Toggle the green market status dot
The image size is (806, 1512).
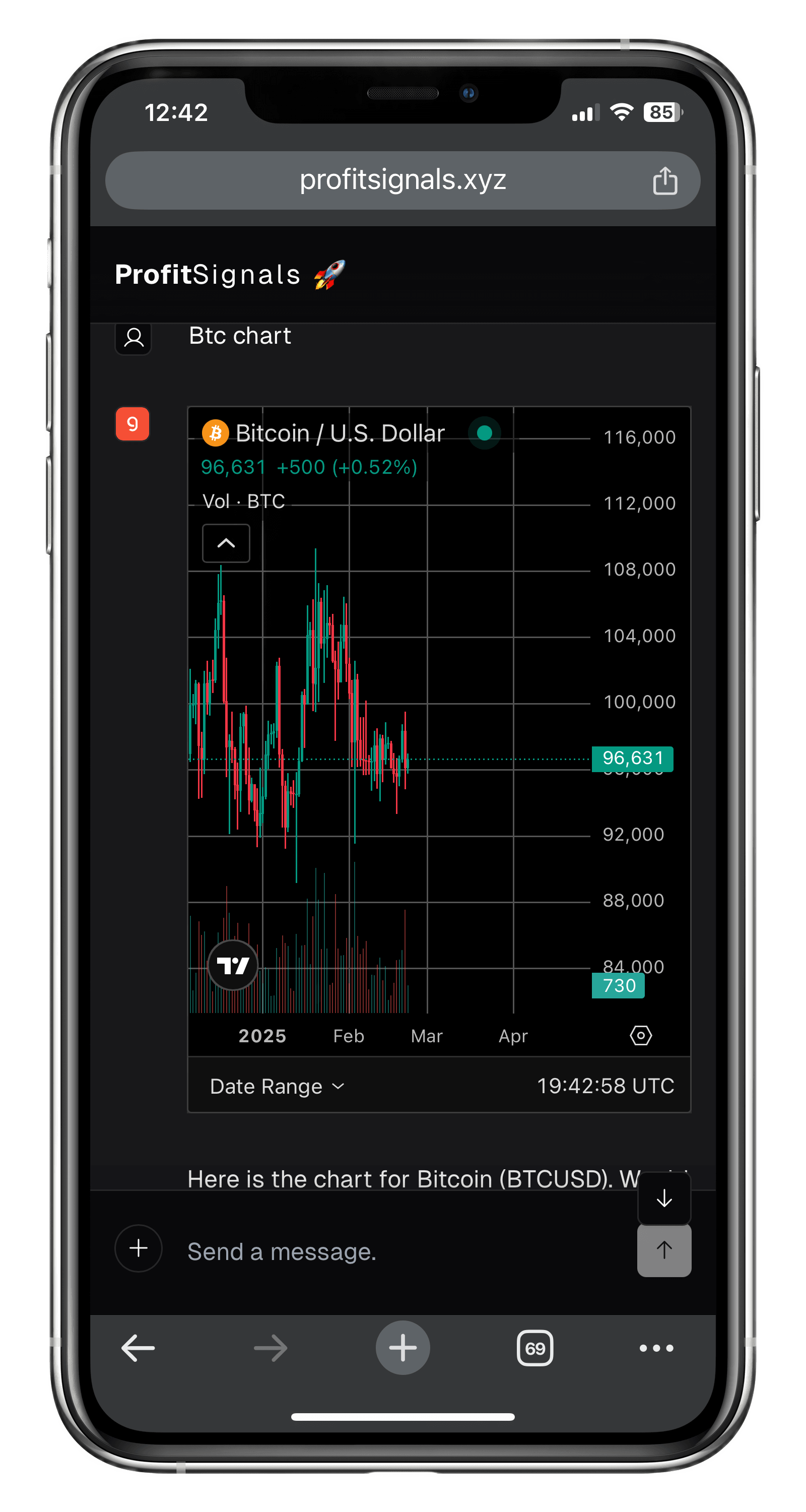484,432
